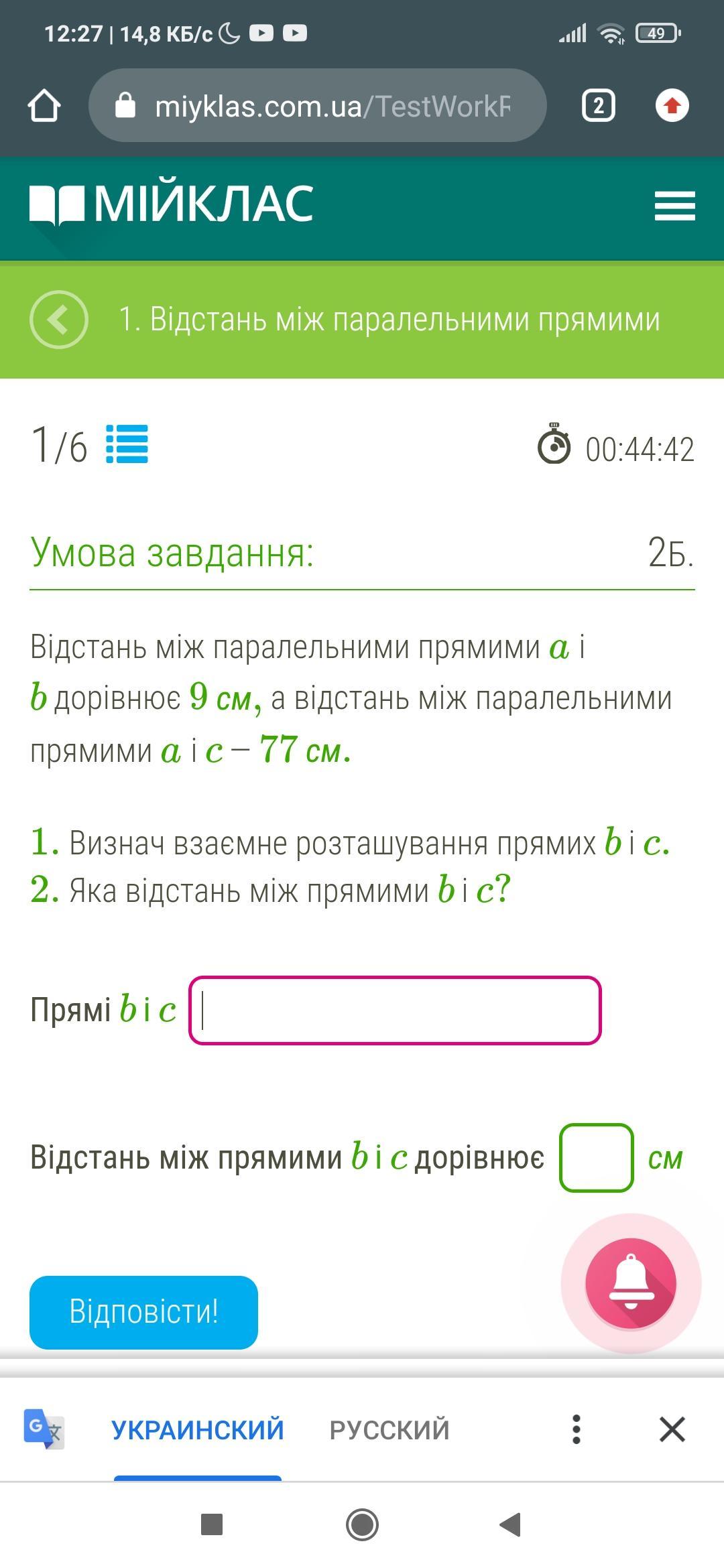Switch translation to РУССКИЙ
Viewport: 724px width, 1568px height.
click(x=389, y=1430)
